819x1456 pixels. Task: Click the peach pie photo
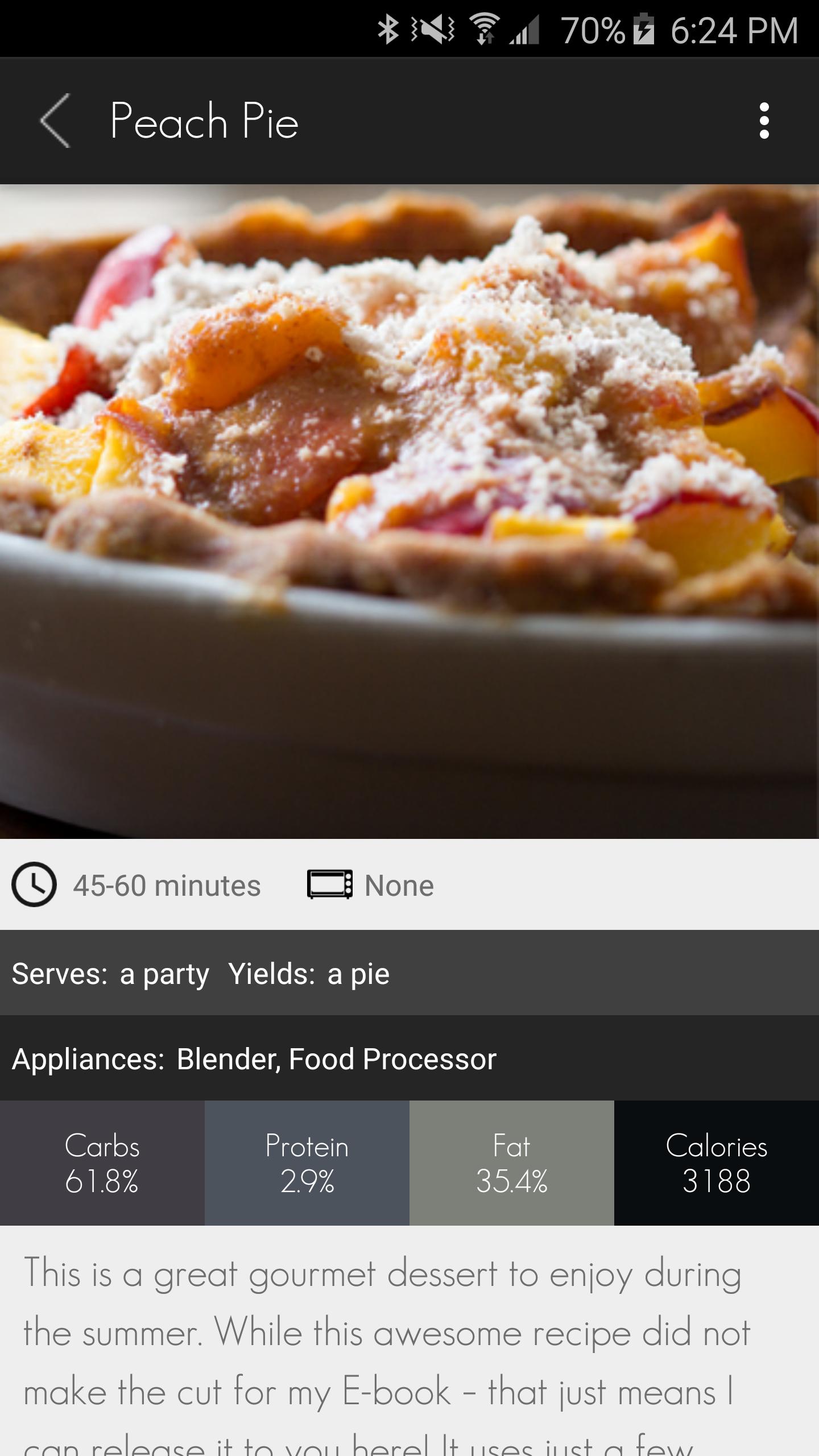(x=409, y=512)
